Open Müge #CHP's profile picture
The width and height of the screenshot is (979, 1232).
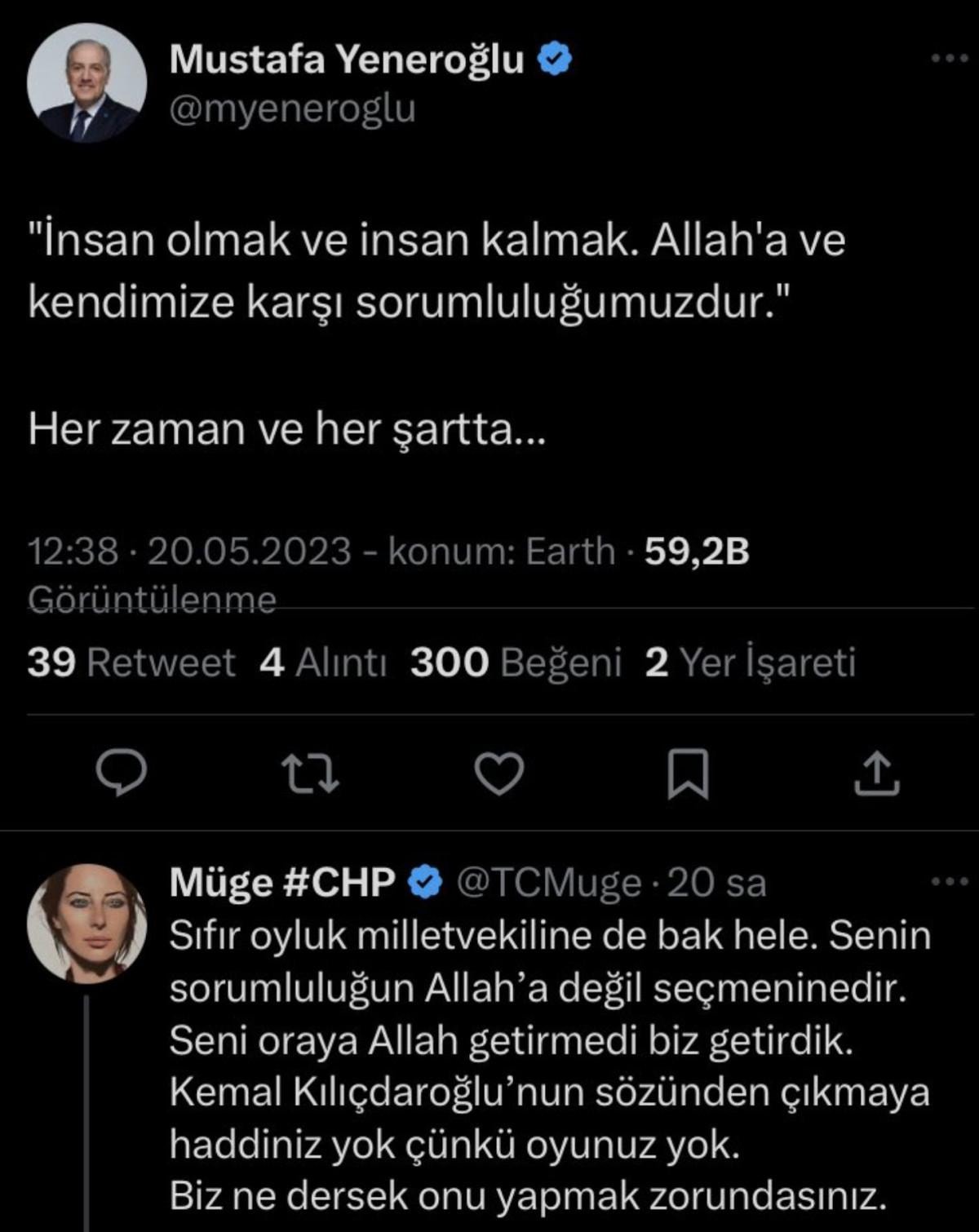point(86,923)
